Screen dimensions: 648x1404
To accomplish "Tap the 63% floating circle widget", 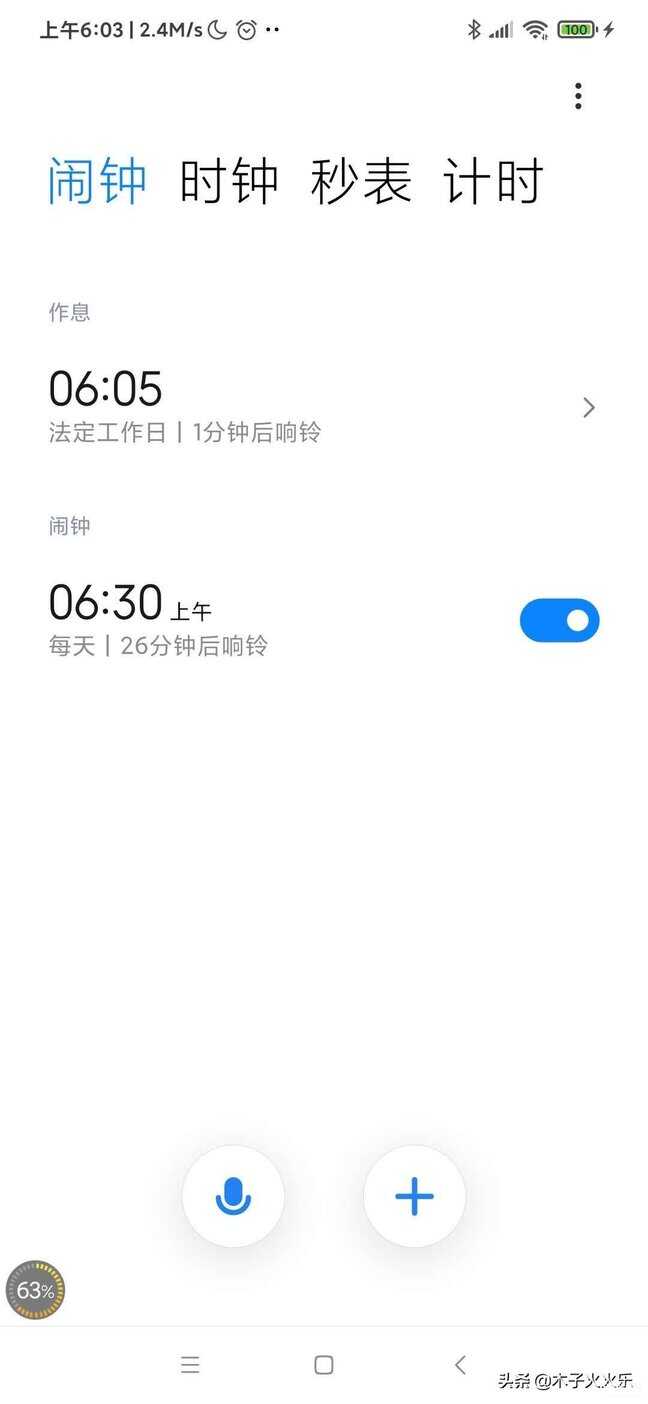I will [35, 1290].
